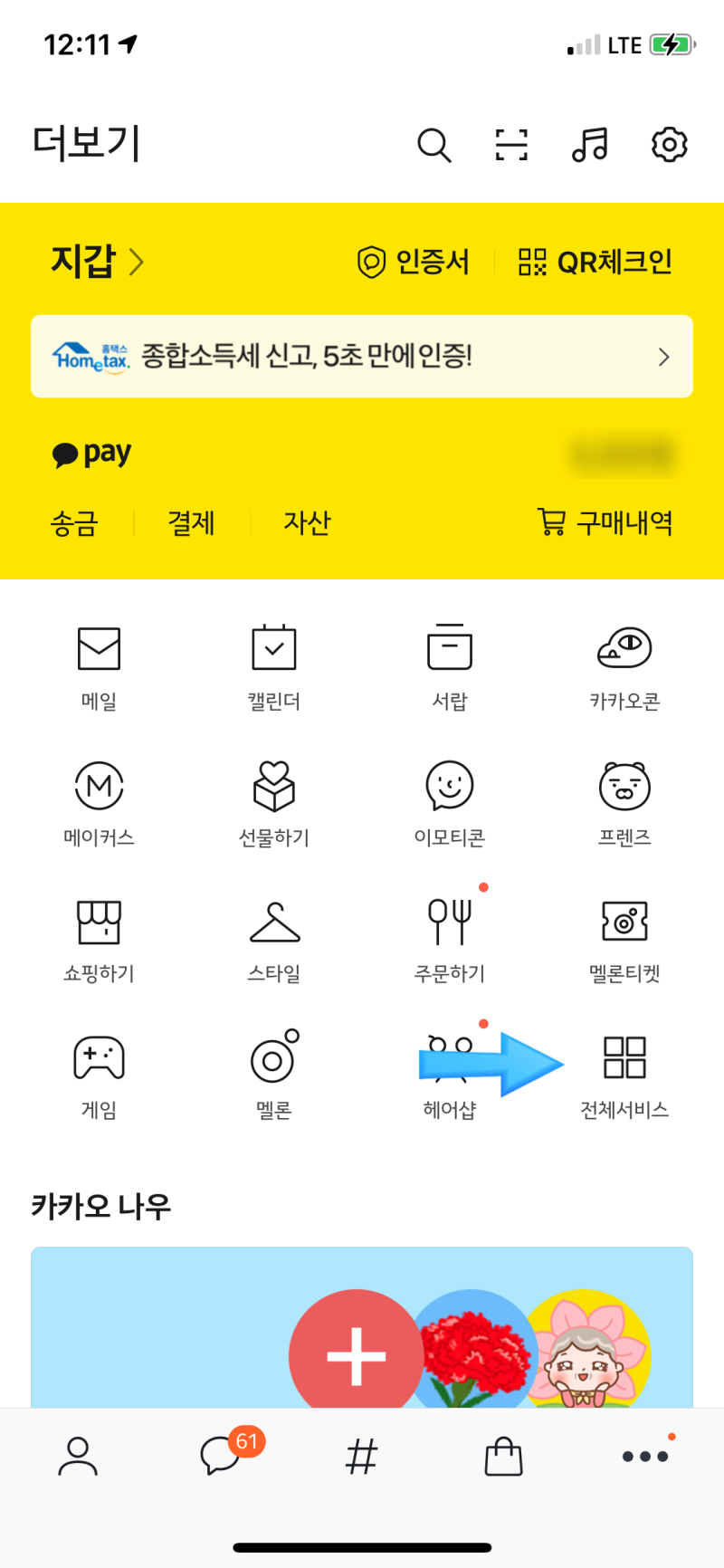
Task: Expand the Hometax 종합소득세 banner arrow
Action: (664, 357)
